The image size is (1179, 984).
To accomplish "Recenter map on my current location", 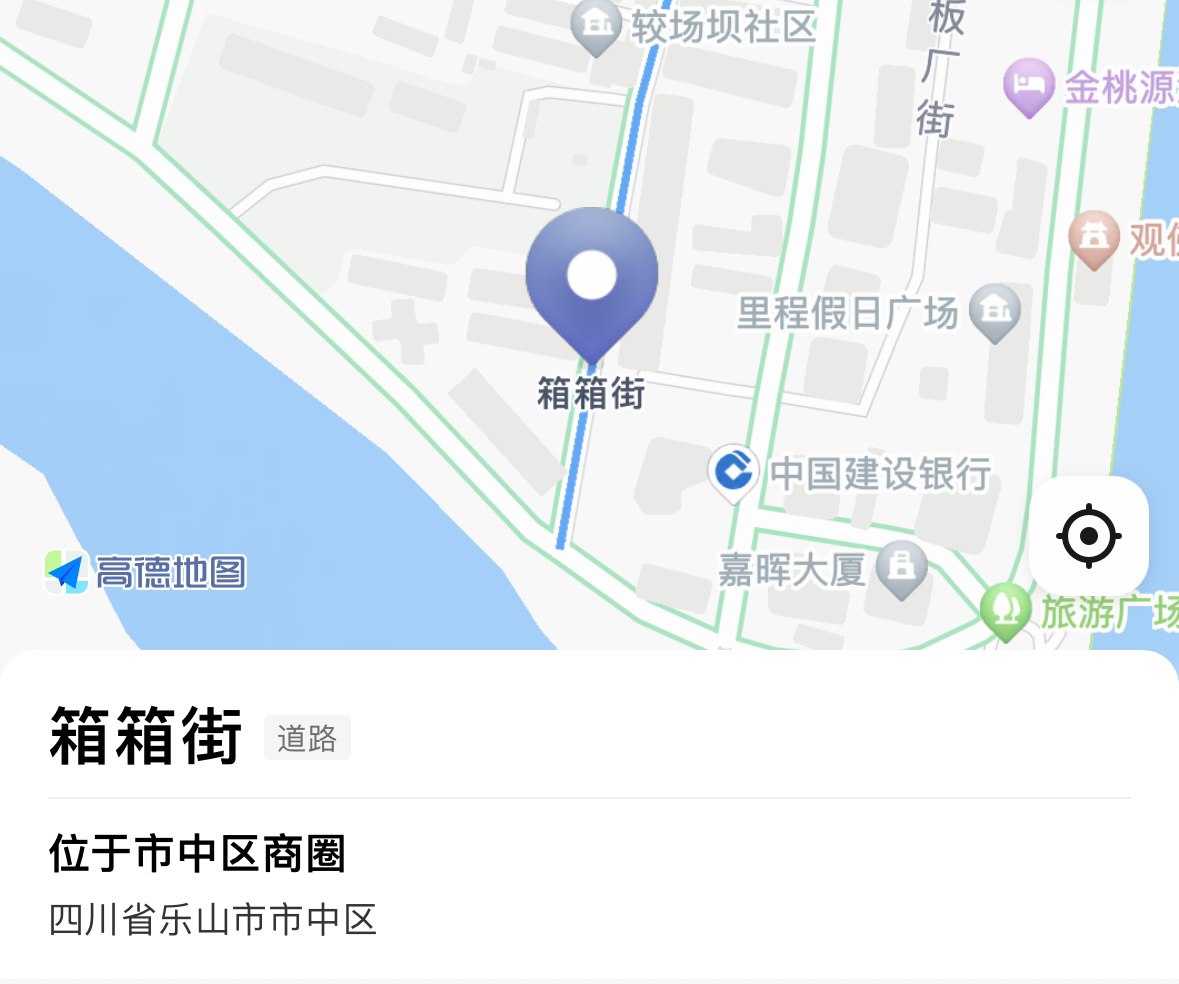I will point(1088,537).
